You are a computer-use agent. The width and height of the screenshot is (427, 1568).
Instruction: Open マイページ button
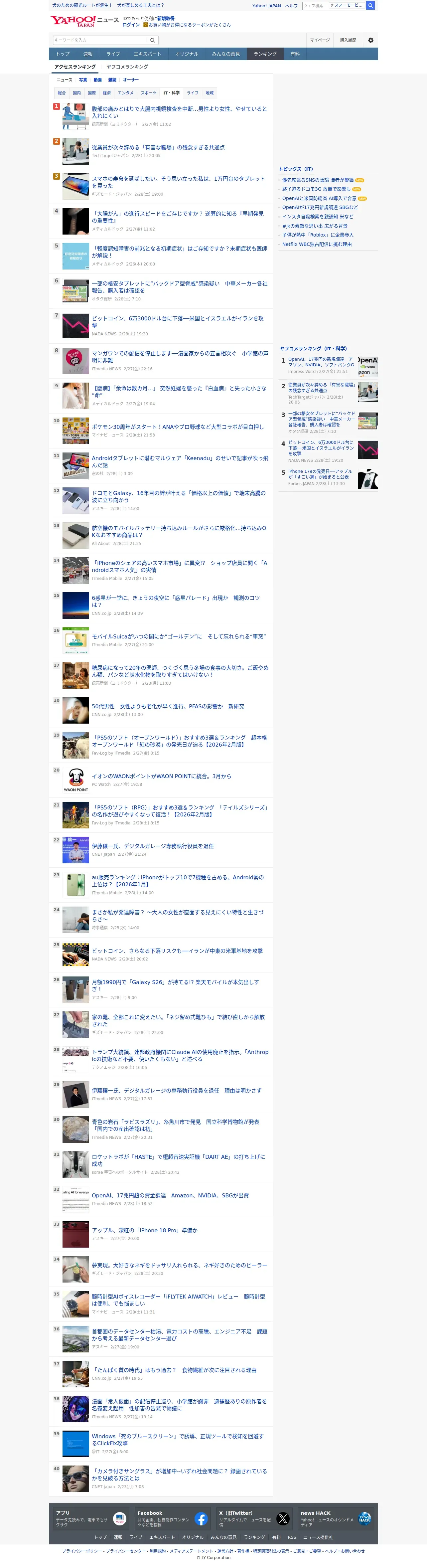point(320,40)
